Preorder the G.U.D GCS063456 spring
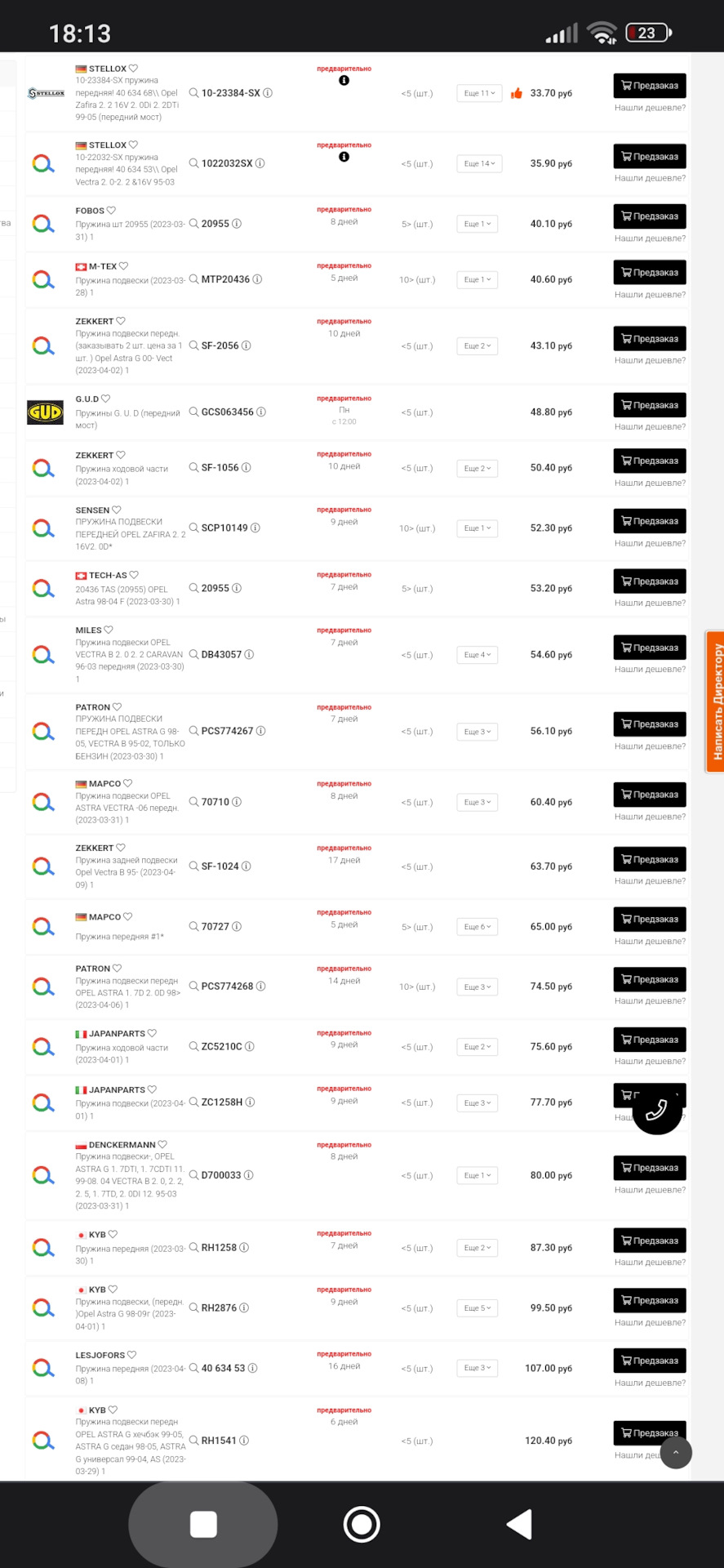724x1568 pixels. coord(649,405)
